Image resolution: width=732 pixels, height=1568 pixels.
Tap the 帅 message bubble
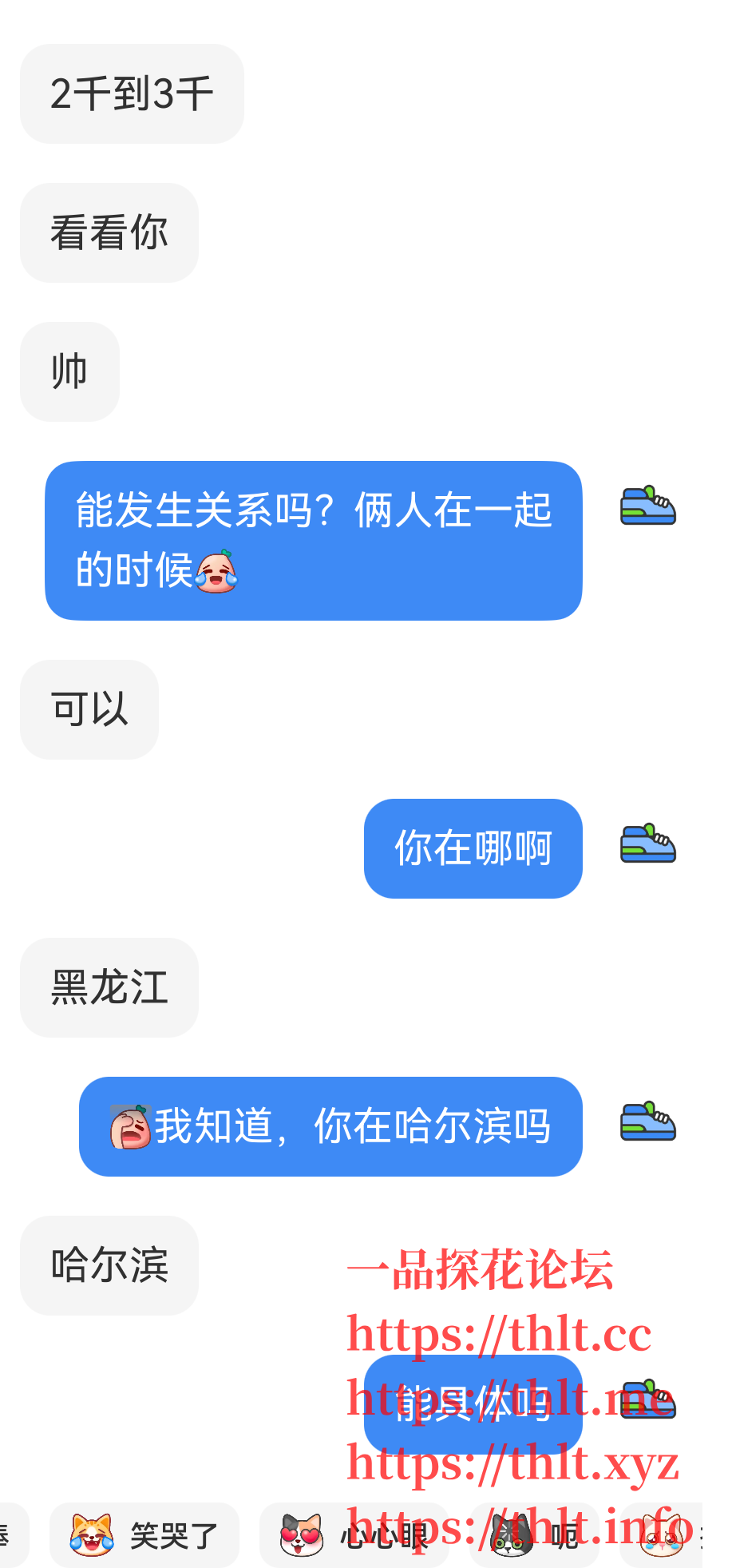tap(69, 371)
